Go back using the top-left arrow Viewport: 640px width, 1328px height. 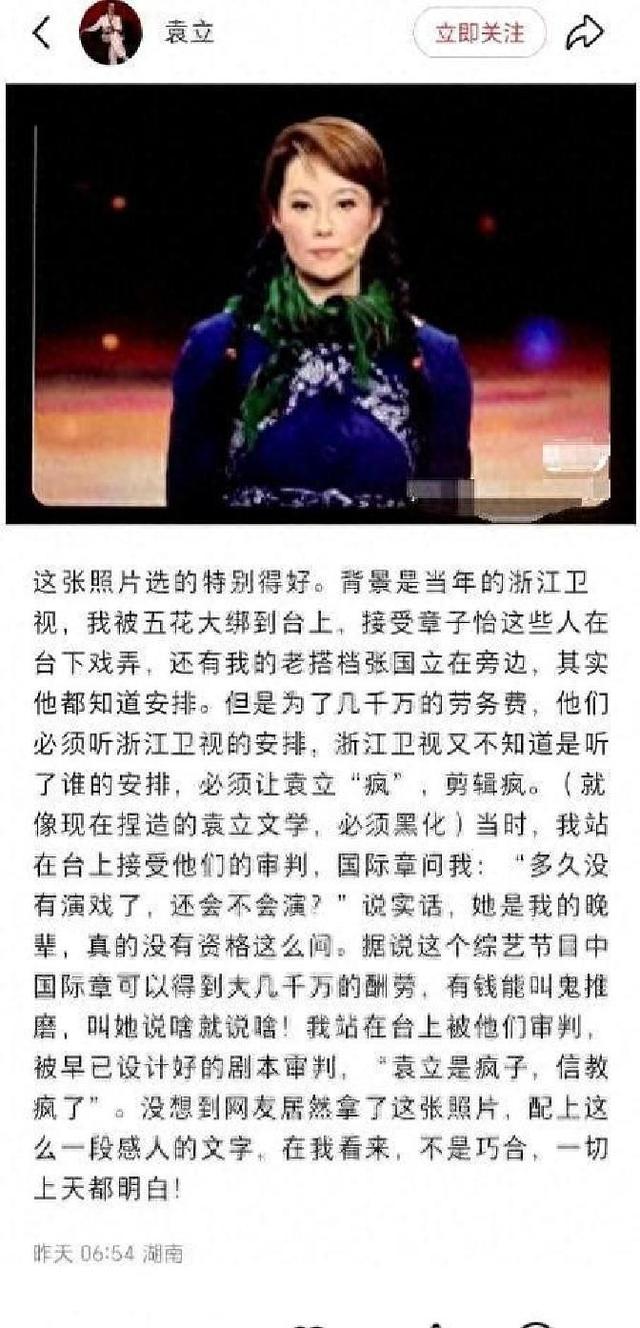coord(42,33)
